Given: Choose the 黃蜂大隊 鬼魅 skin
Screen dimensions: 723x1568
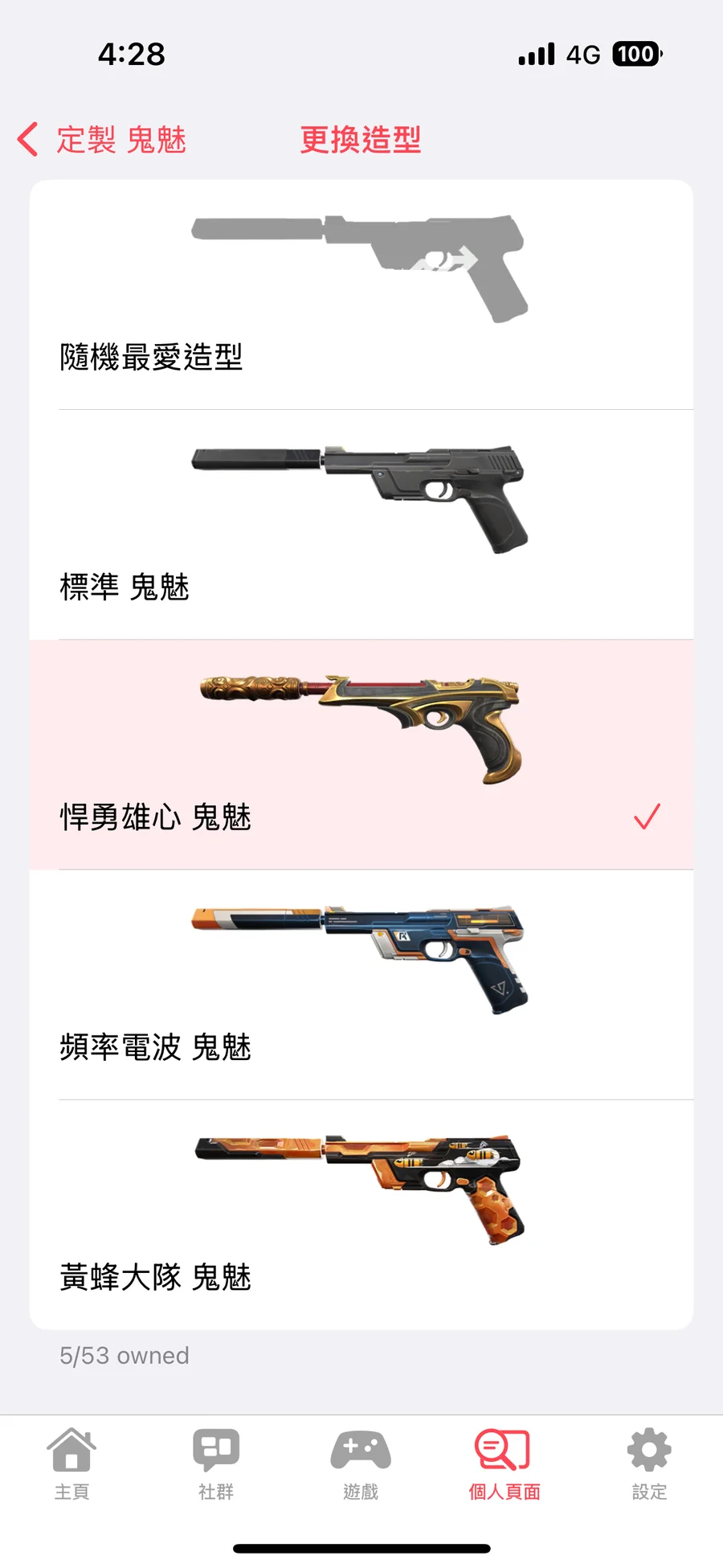Looking at the screenshot, I should (361, 1215).
